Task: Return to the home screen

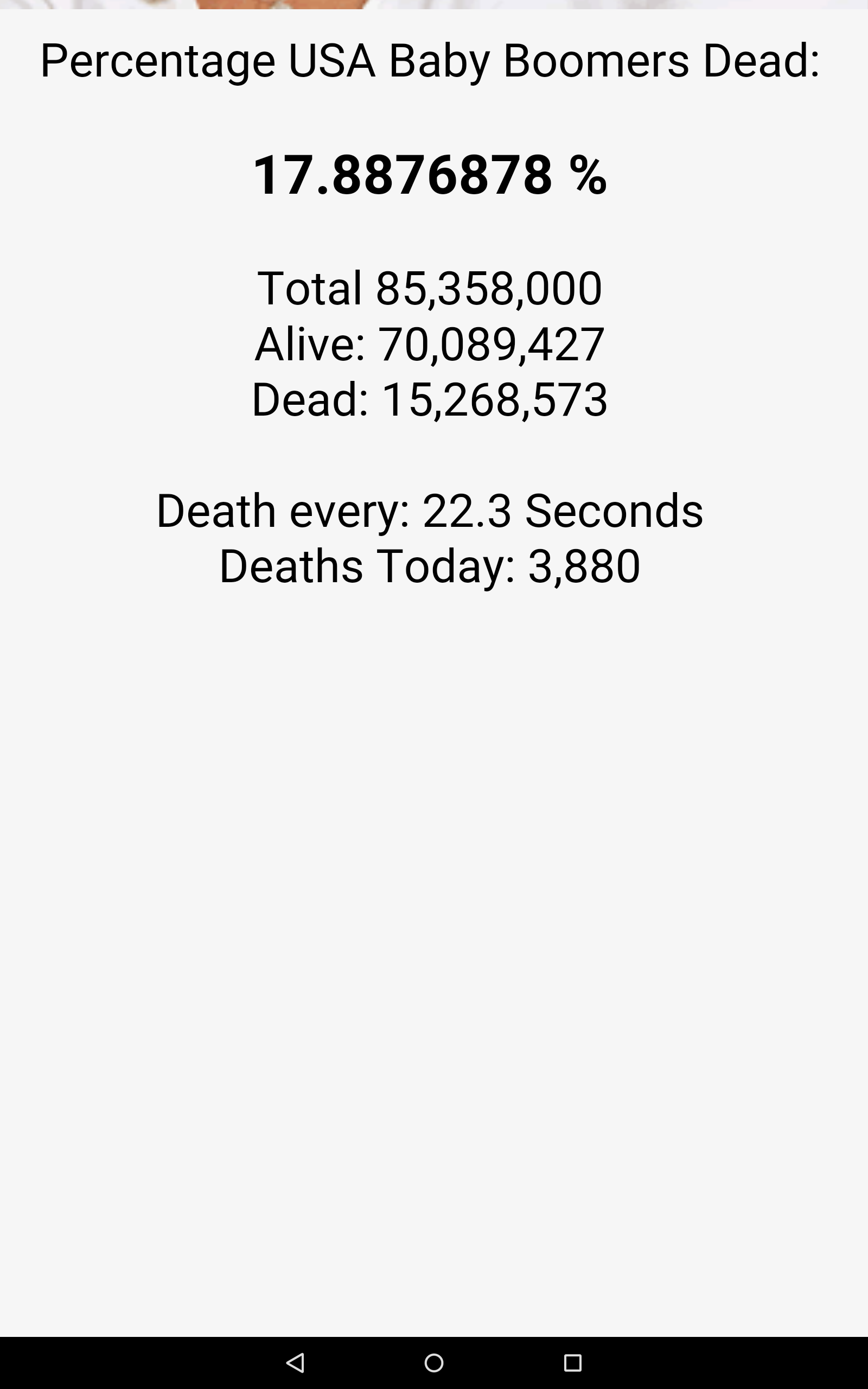Action: tap(434, 1362)
